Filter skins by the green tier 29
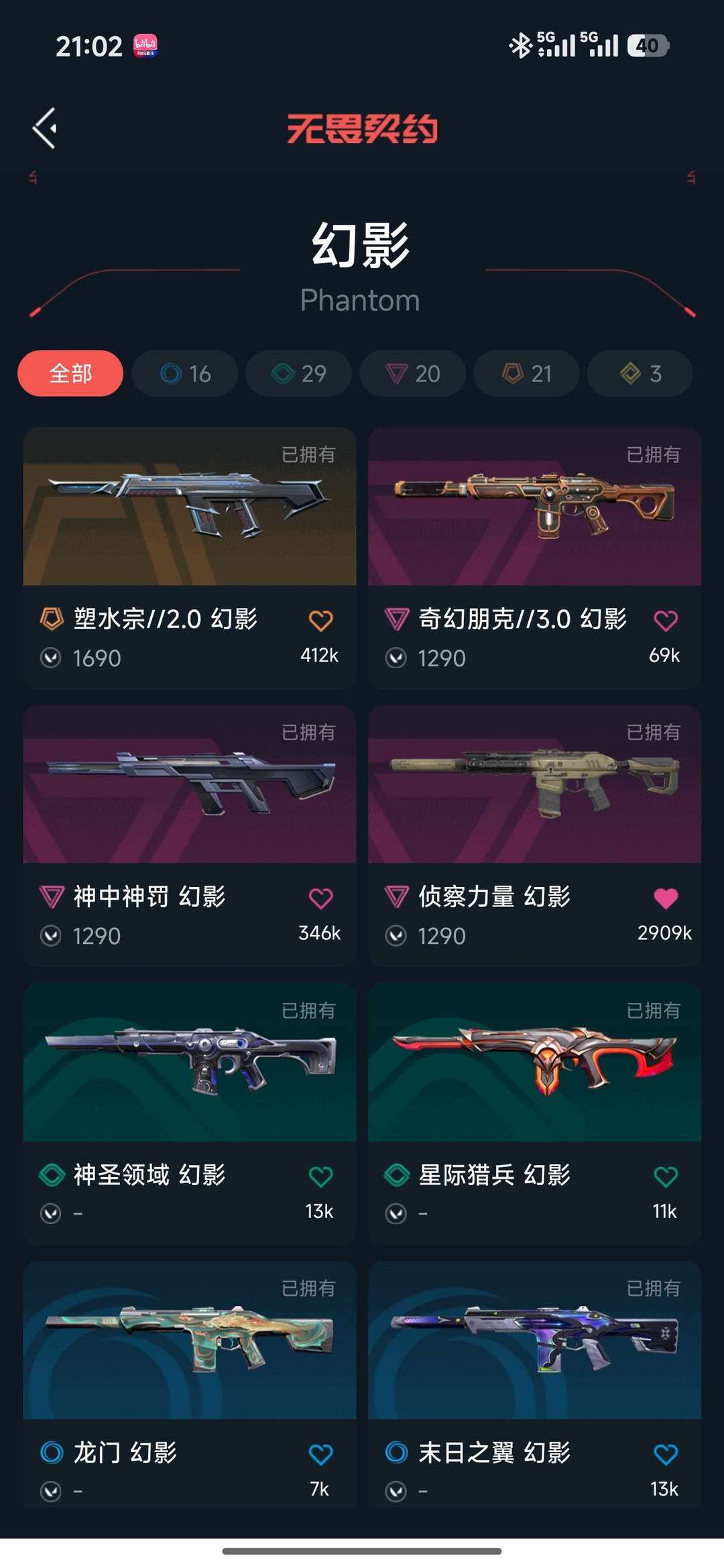The width and height of the screenshot is (724, 1568). pyautogui.click(x=299, y=373)
